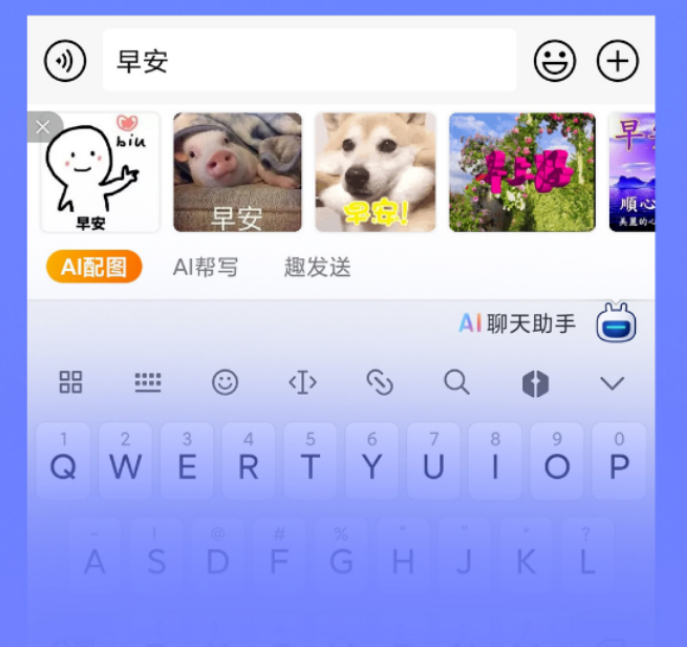Image resolution: width=687 pixels, height=647 pixels.
Task: Switch the keyboard layout
Action: click(x=148, y=382)
